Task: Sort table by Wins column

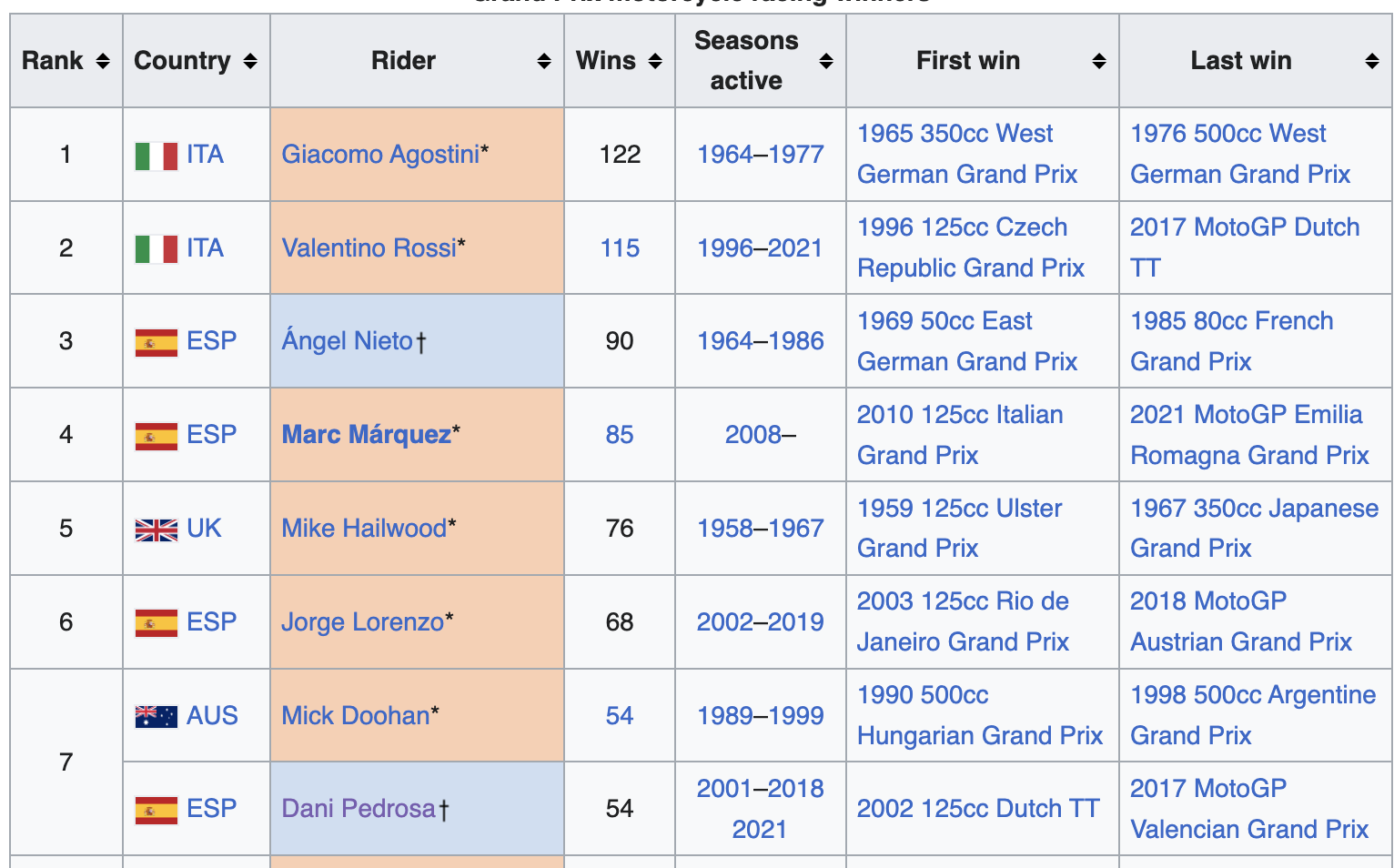Action: click(x=655, y=61)
